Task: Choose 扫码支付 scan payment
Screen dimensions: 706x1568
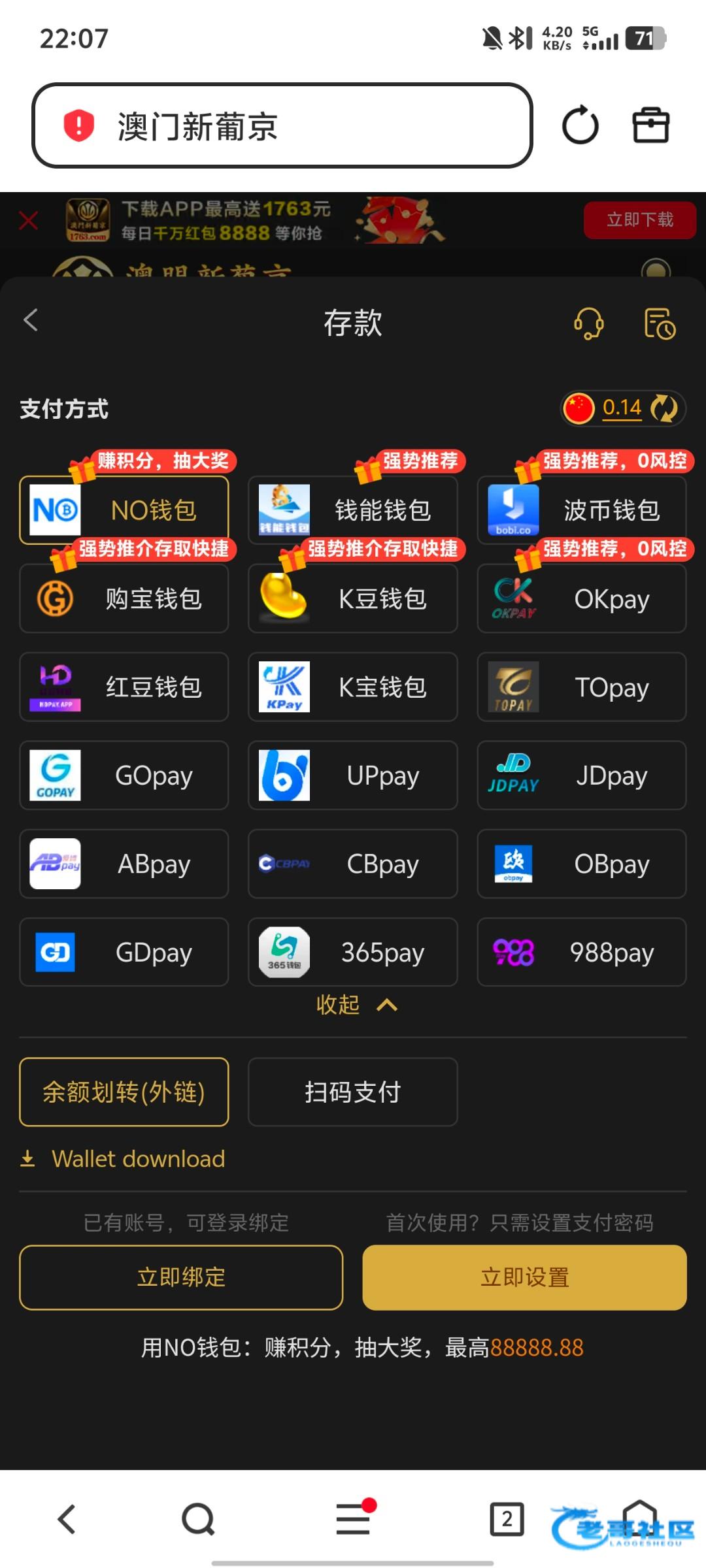Action: click(x=353, y=1092)
